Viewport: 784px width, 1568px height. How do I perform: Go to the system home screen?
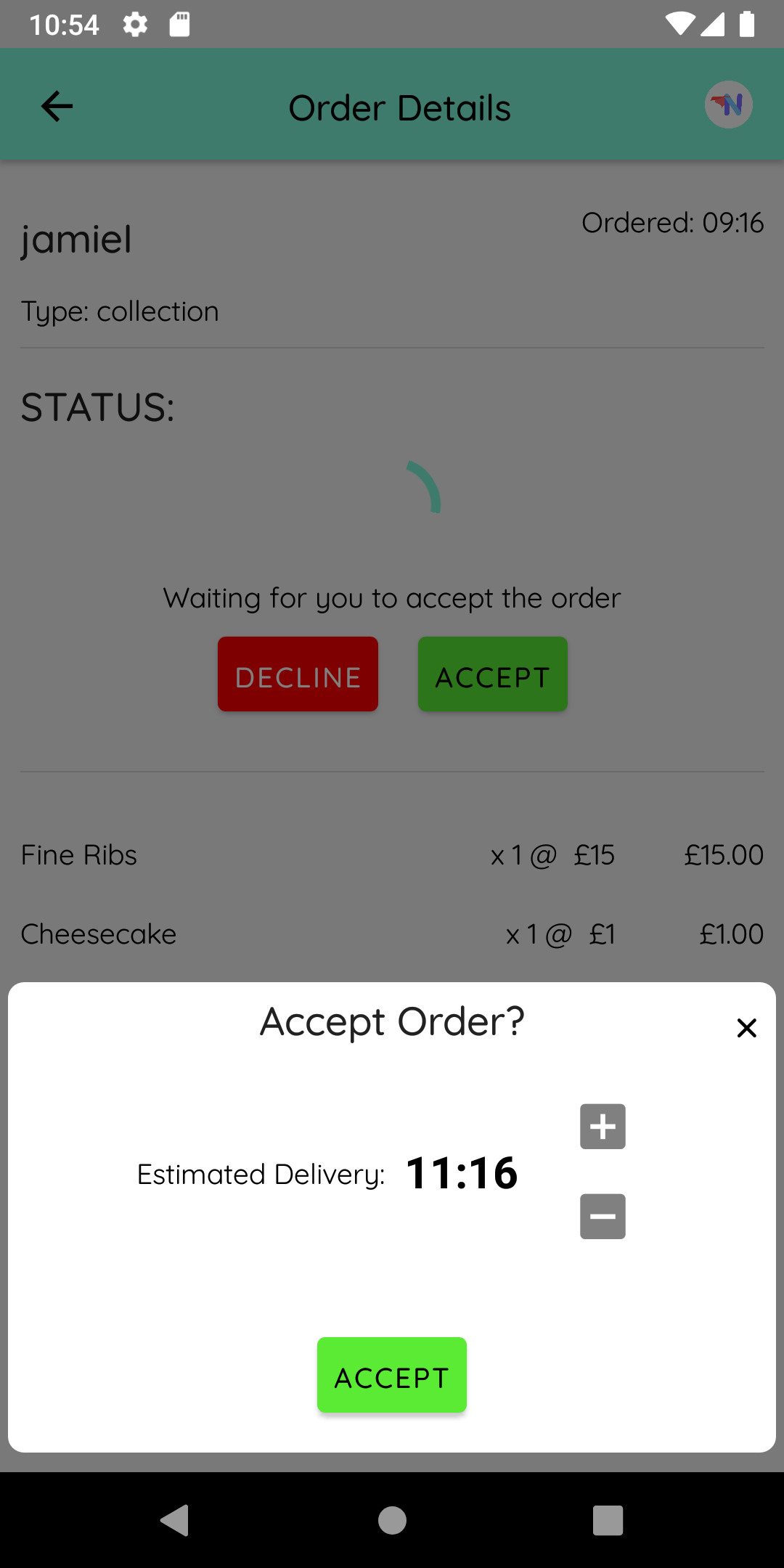click(x=392, y=1520)
